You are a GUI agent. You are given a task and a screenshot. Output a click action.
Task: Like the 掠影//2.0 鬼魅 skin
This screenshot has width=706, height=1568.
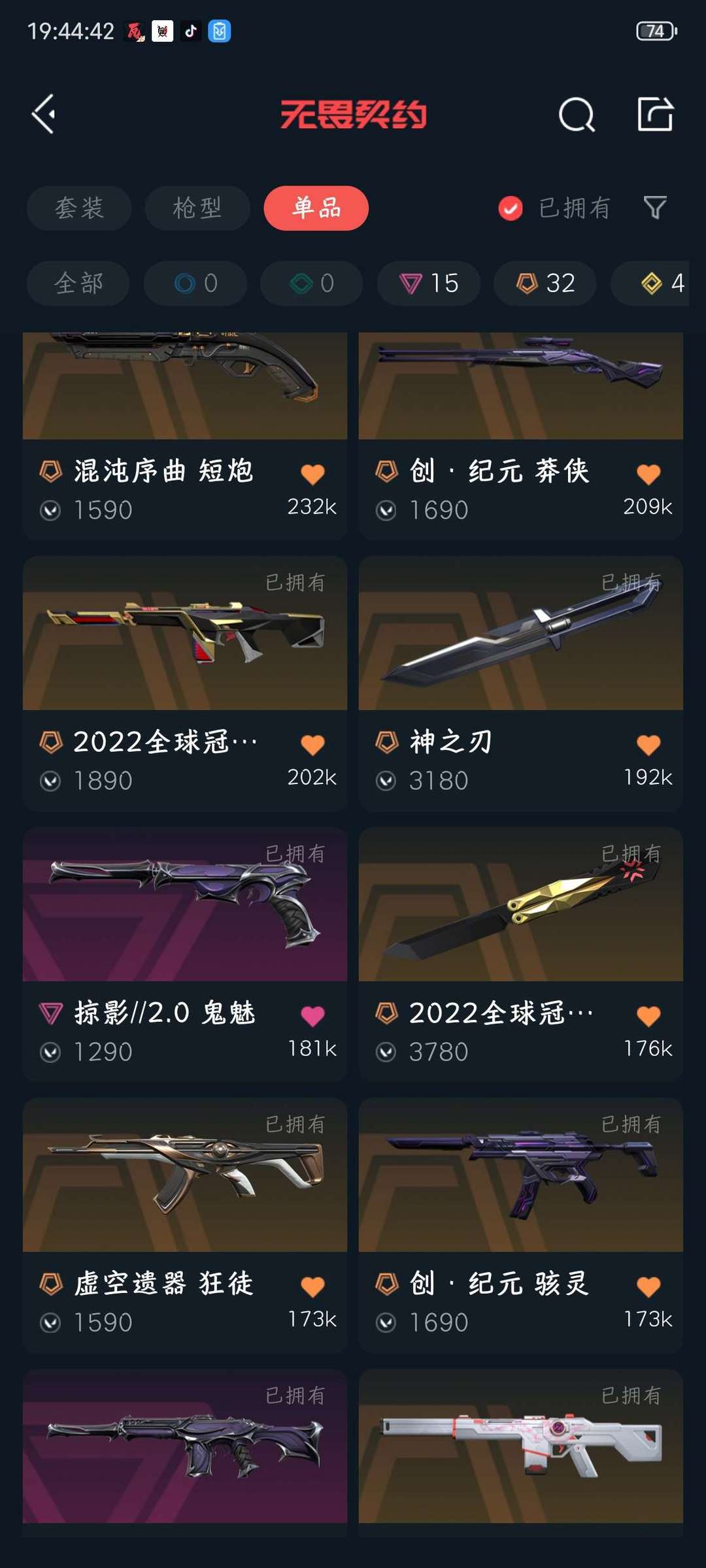(312, 1016)
